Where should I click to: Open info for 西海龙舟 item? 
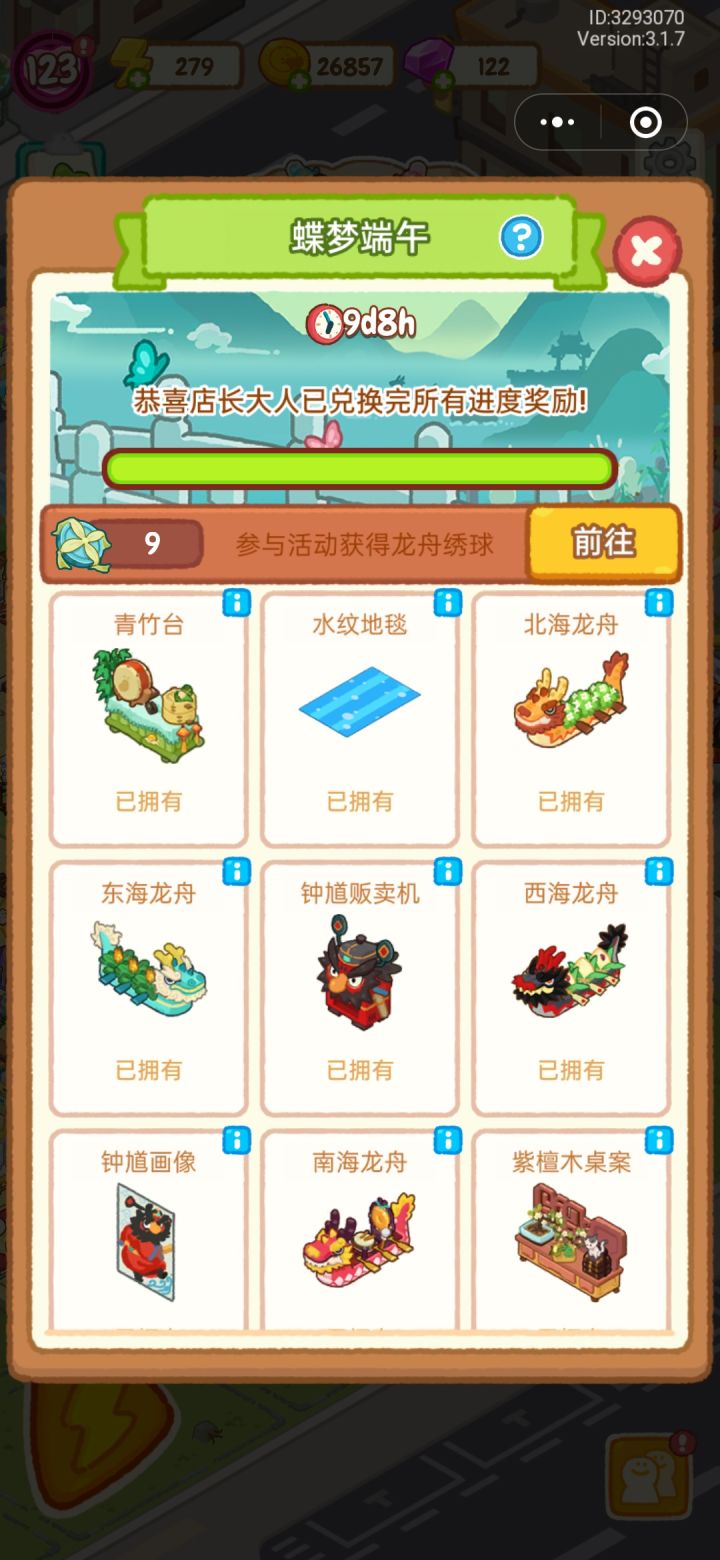661,873
